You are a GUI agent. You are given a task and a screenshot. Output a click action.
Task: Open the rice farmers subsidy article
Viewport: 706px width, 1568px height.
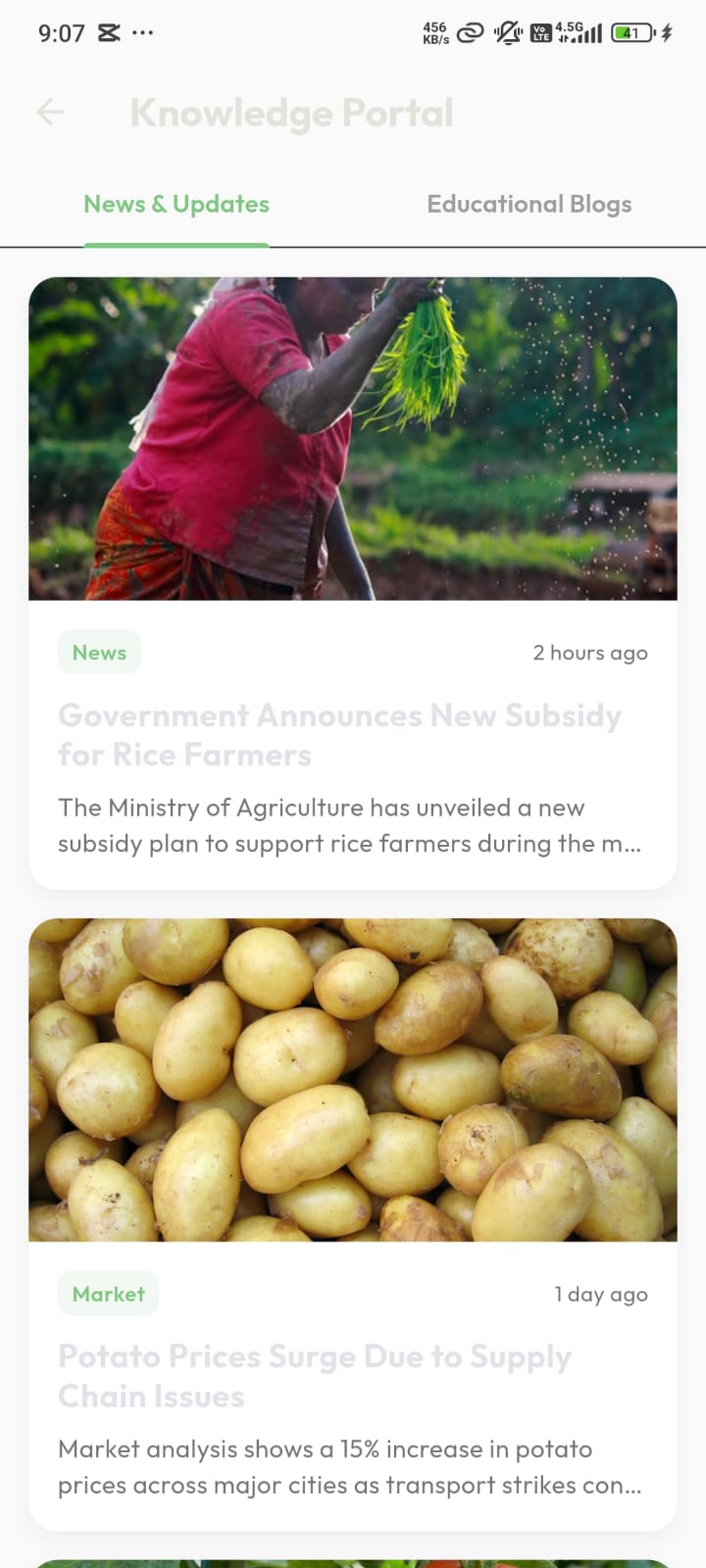pyautogui.click(x=353, y=583)
